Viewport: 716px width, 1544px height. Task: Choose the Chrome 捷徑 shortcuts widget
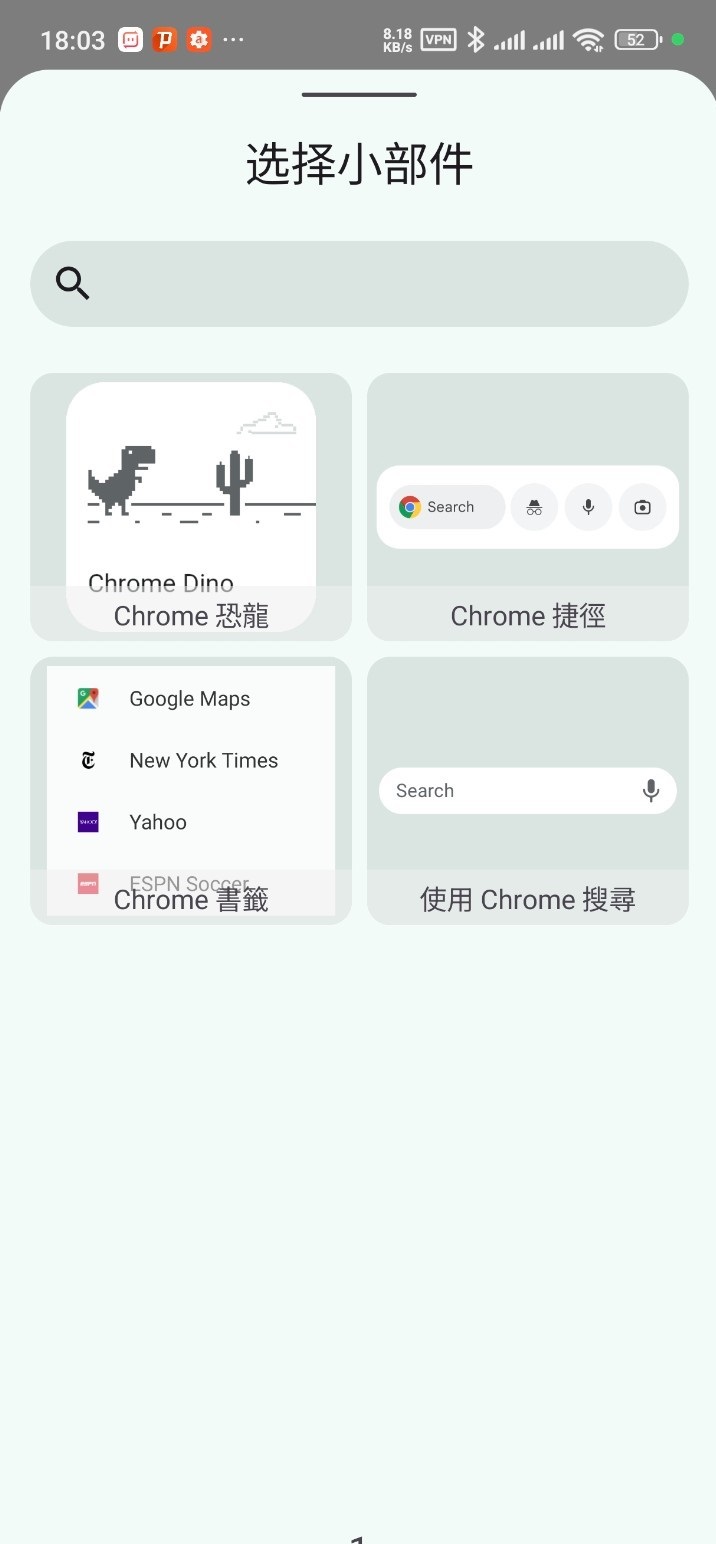527,506
